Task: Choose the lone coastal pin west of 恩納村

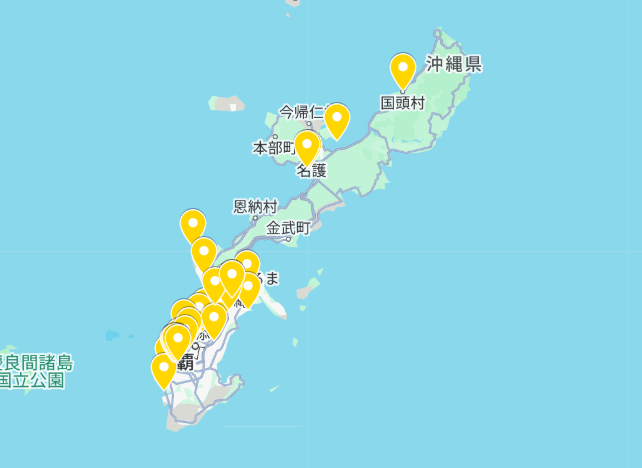Action: [193, 226]
